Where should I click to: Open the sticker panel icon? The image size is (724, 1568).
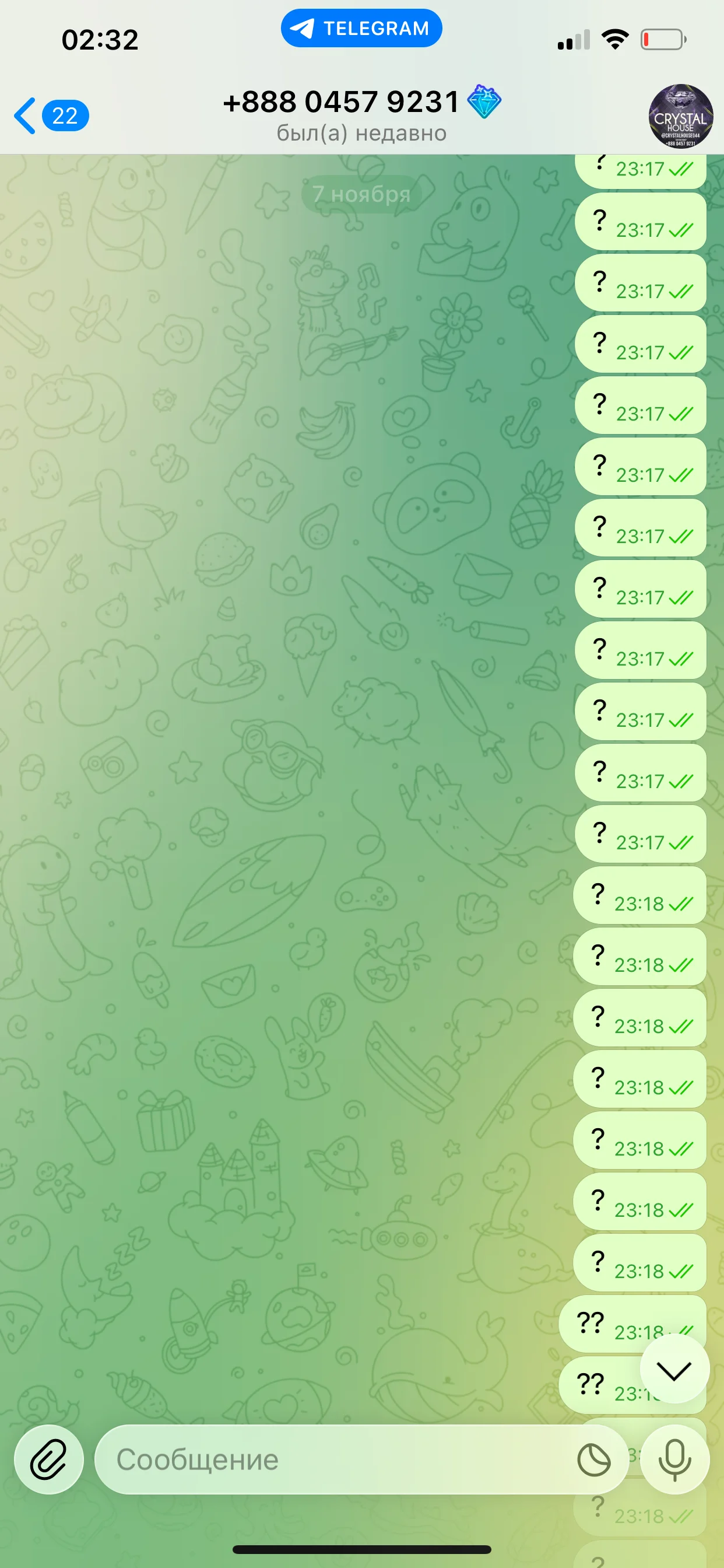[x=593, y=1459]
